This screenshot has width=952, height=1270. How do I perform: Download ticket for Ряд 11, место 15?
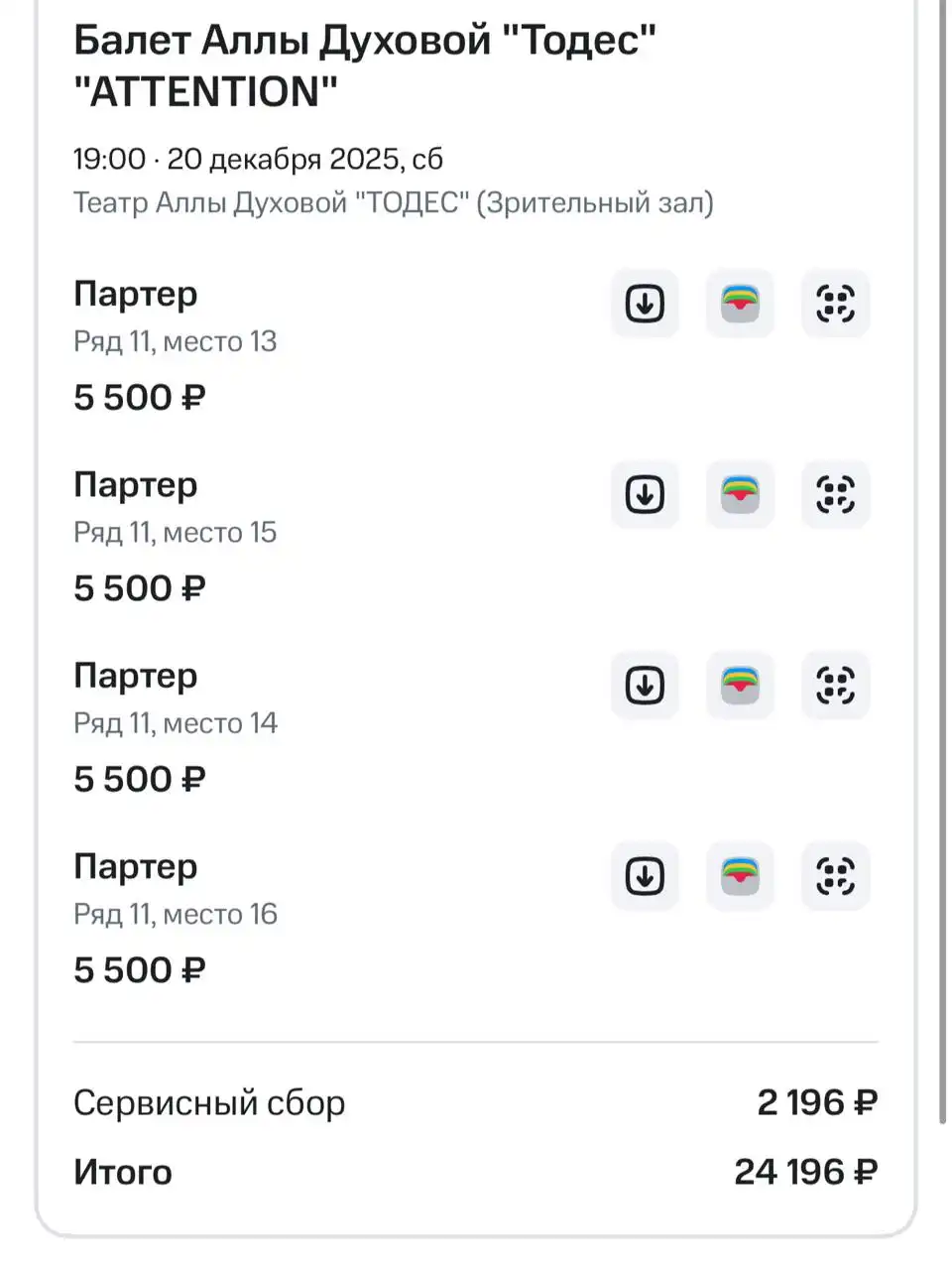[x=645, y=494]
